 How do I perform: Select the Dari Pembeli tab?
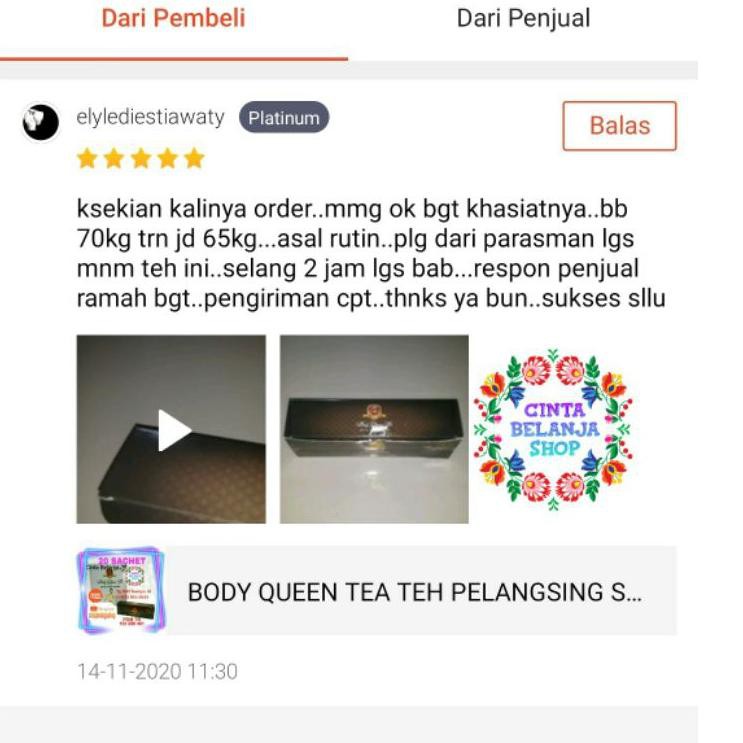[173, 19]
